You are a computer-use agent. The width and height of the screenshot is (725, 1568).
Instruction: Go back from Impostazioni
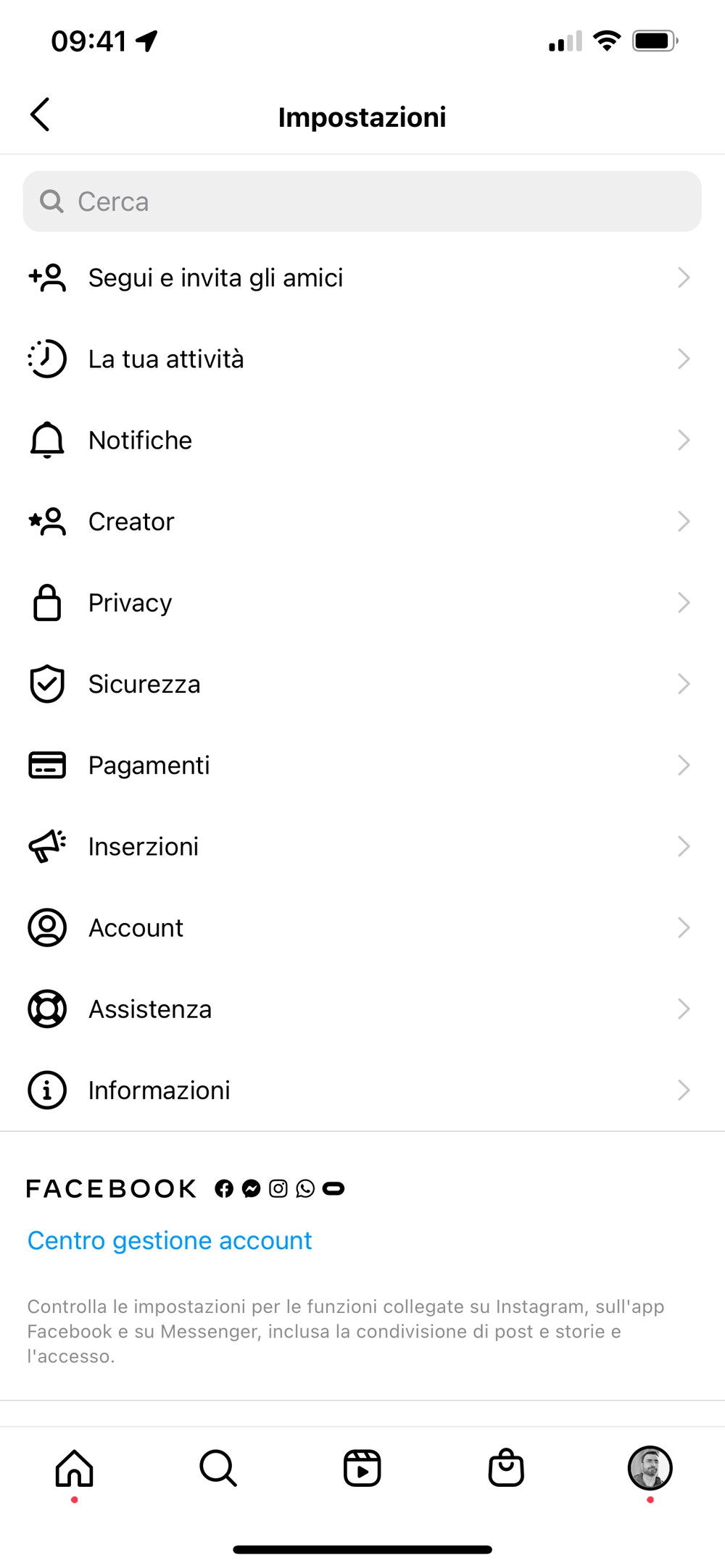(x=40, y=115)
